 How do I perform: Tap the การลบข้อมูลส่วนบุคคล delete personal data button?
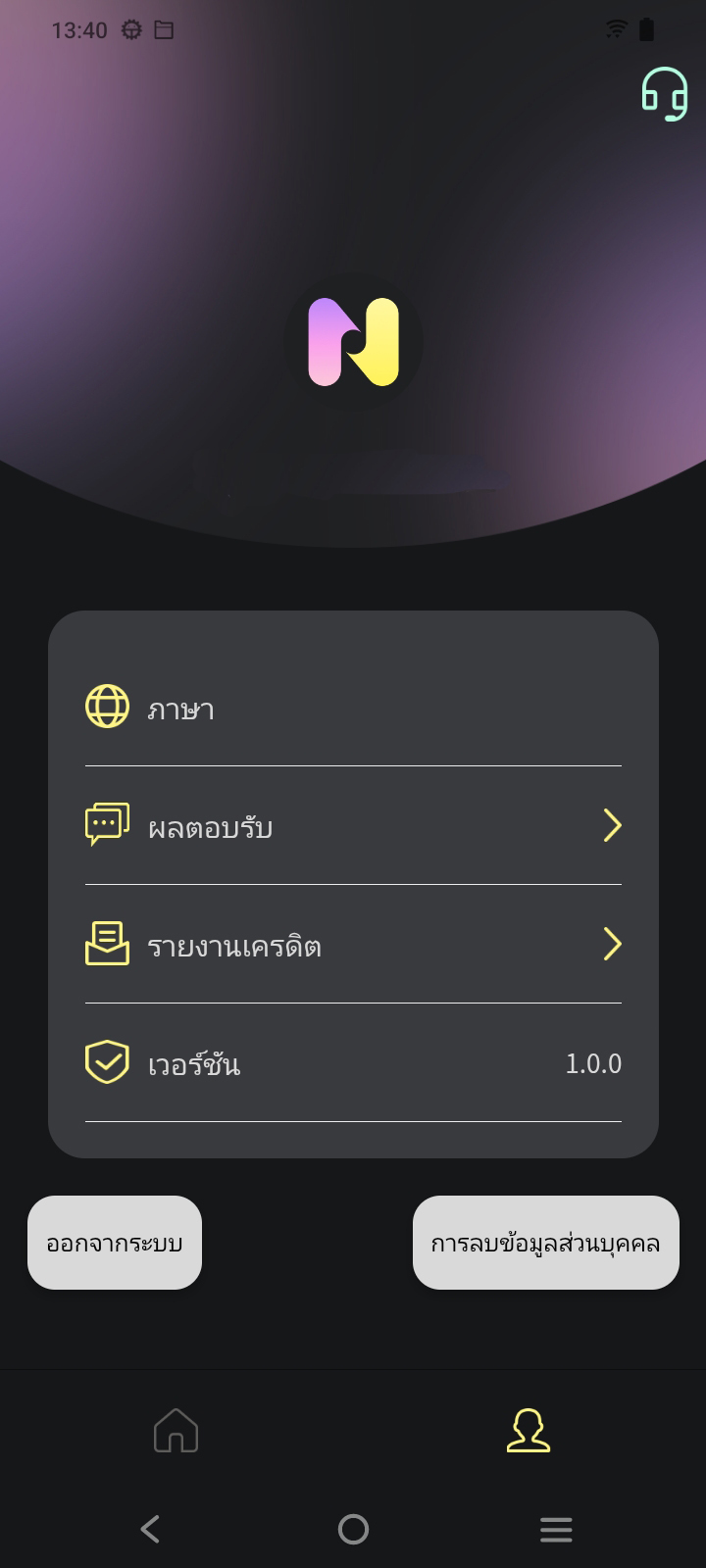545,1243
